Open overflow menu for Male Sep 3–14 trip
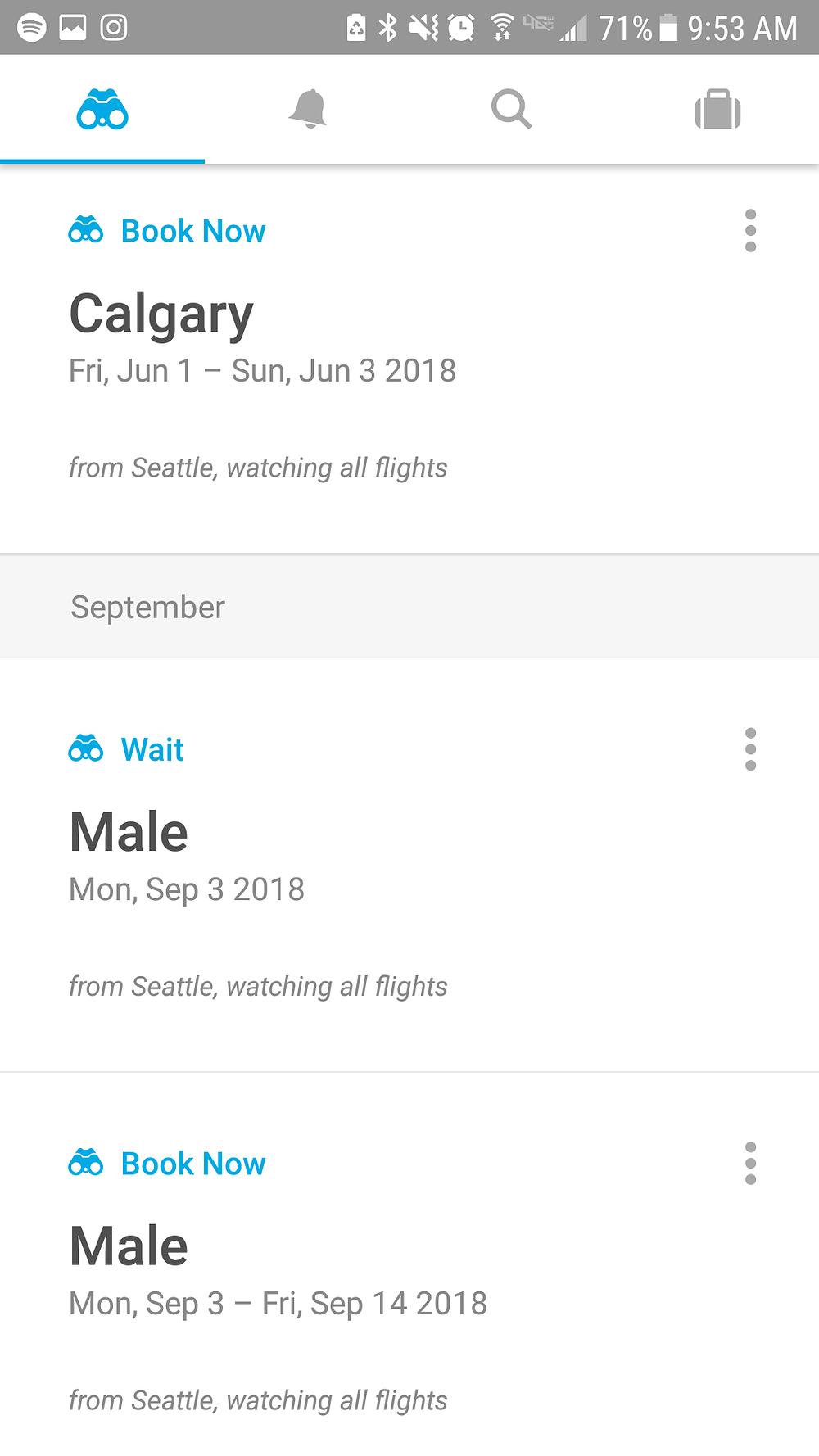Screen dimensions: 819x1456 (x=750, y=1164)
